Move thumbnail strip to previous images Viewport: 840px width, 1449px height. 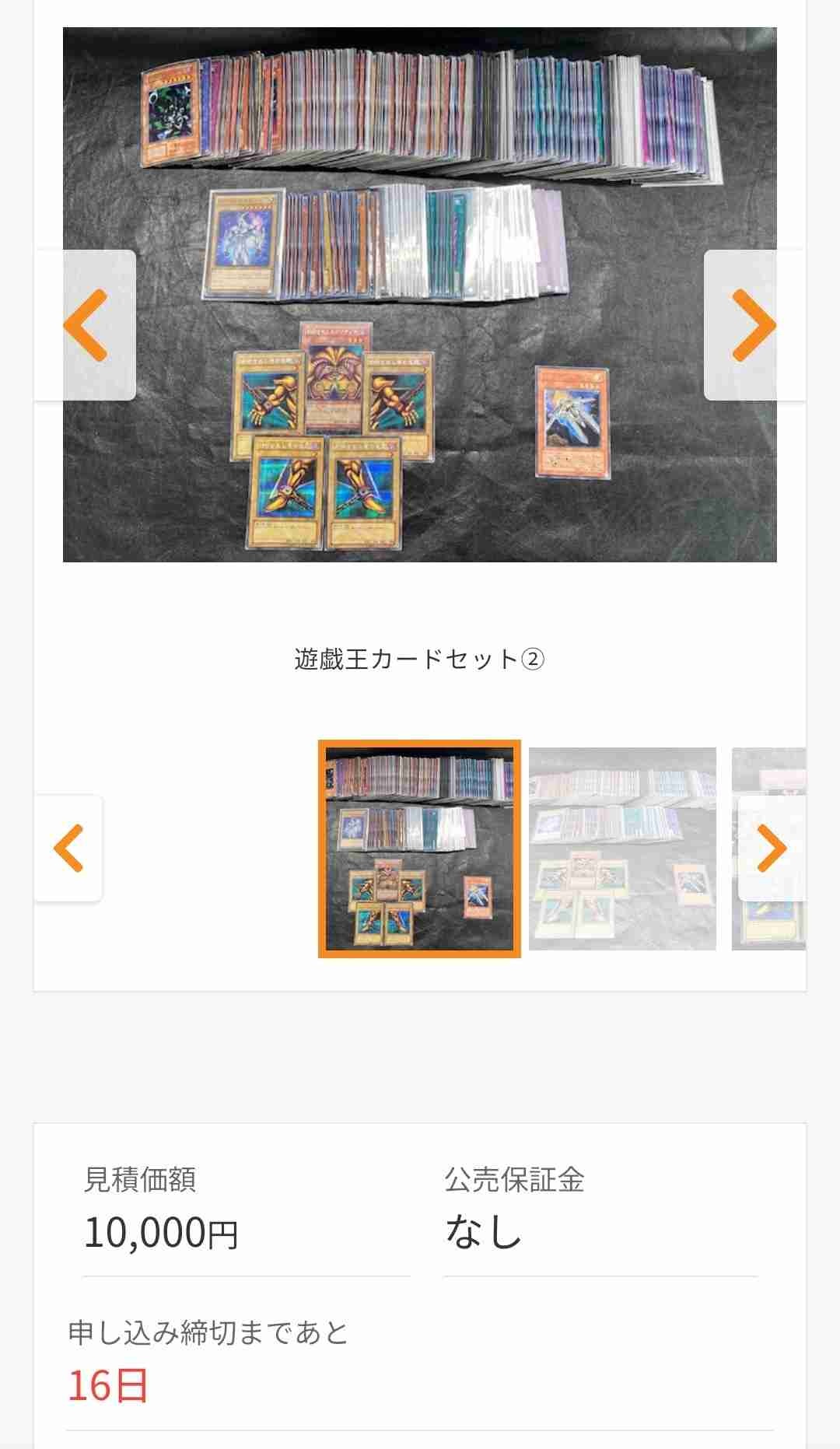[68, 848]
